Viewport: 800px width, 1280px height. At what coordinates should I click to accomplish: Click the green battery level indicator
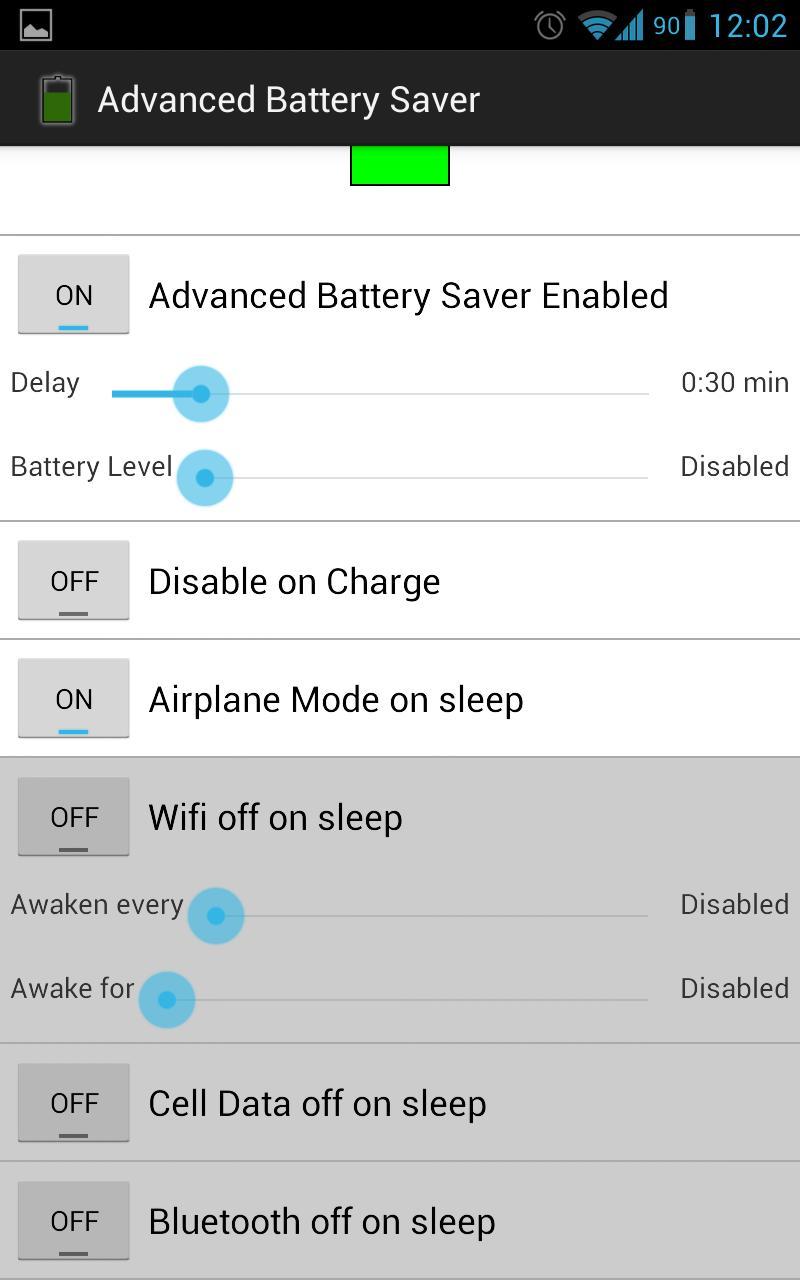(399, 165)
